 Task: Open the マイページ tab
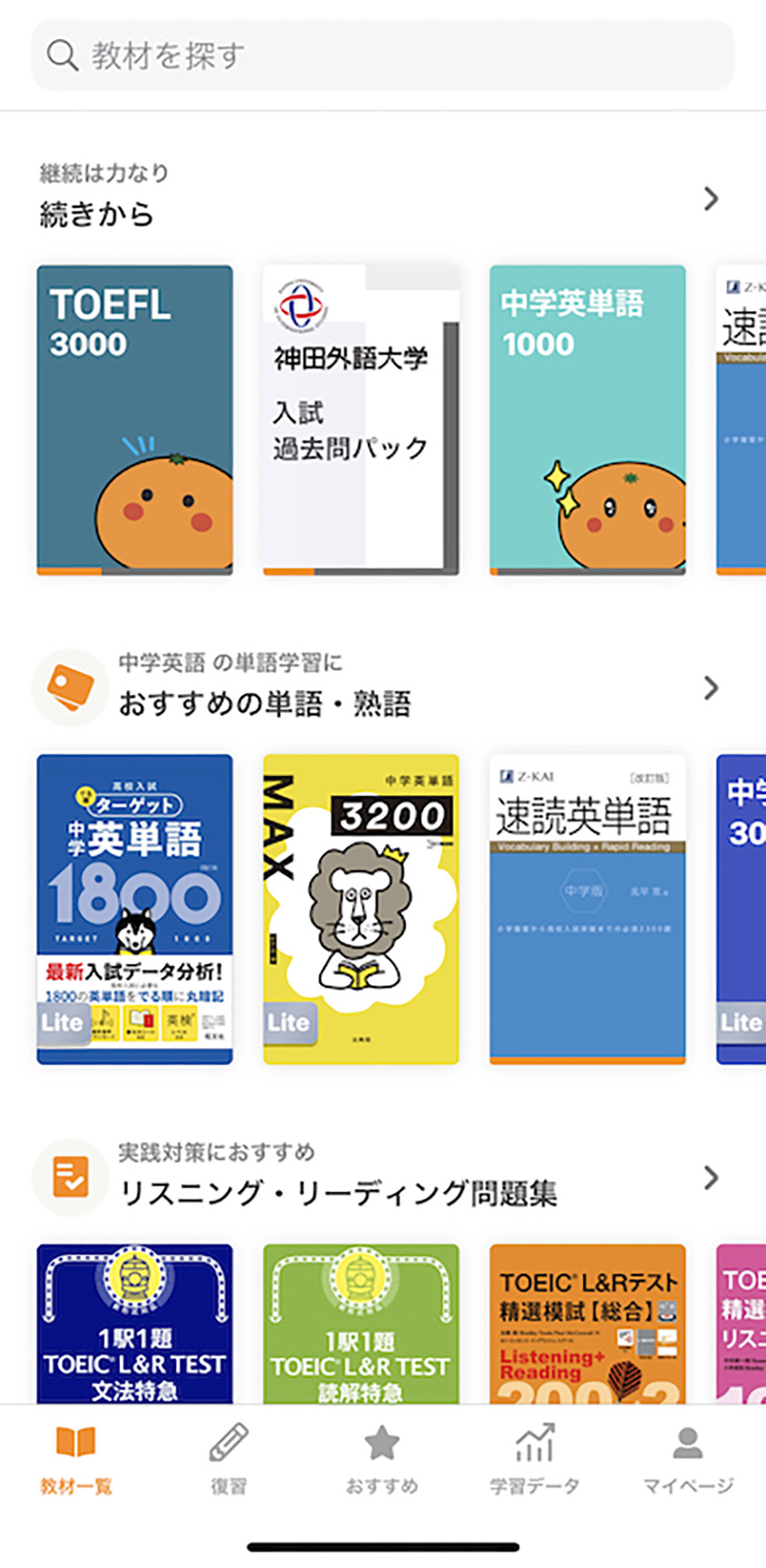(x=688, y=1459)
